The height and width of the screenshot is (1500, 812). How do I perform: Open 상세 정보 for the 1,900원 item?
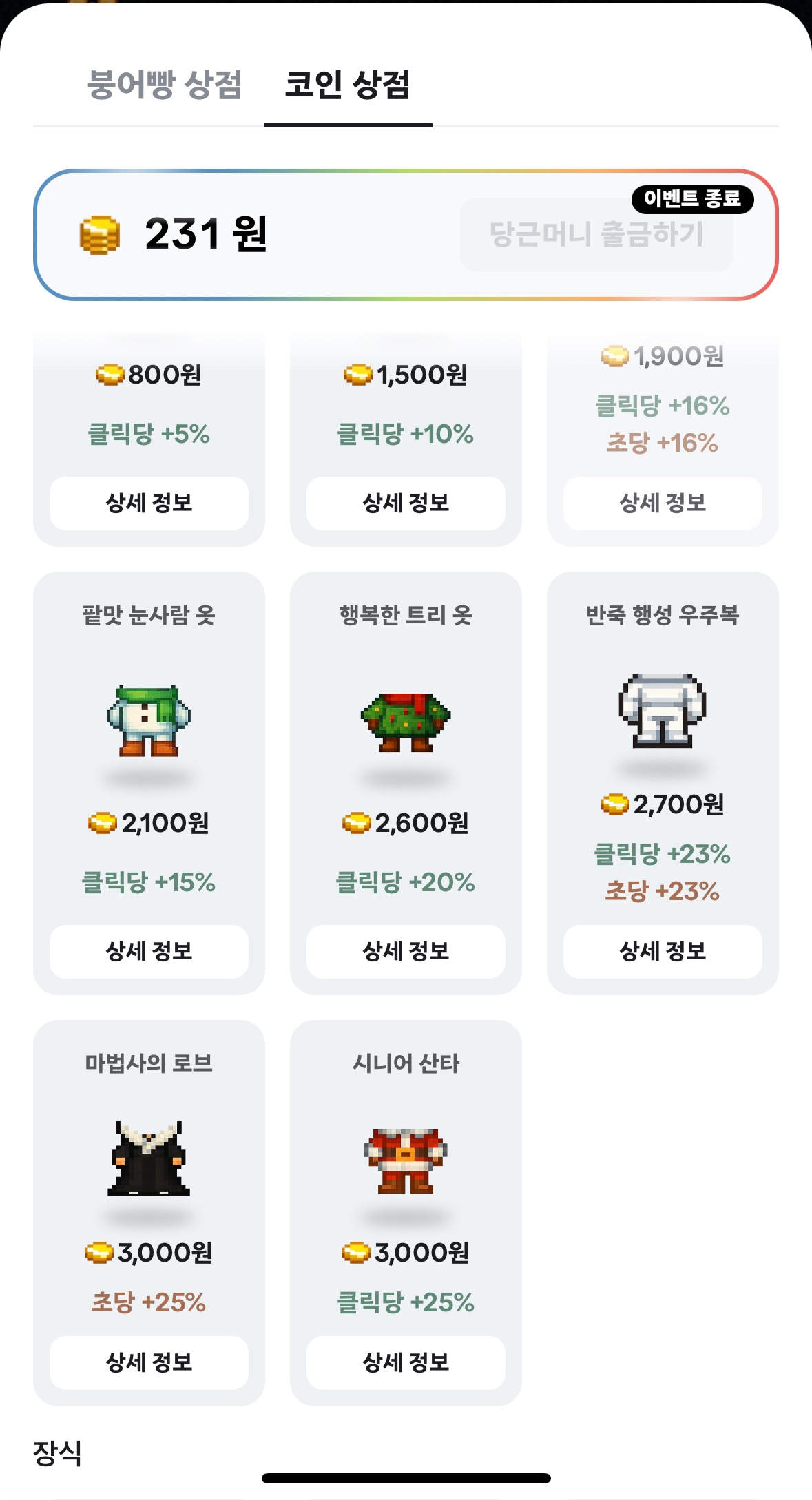pyautogui.click(x=662, y=503)
